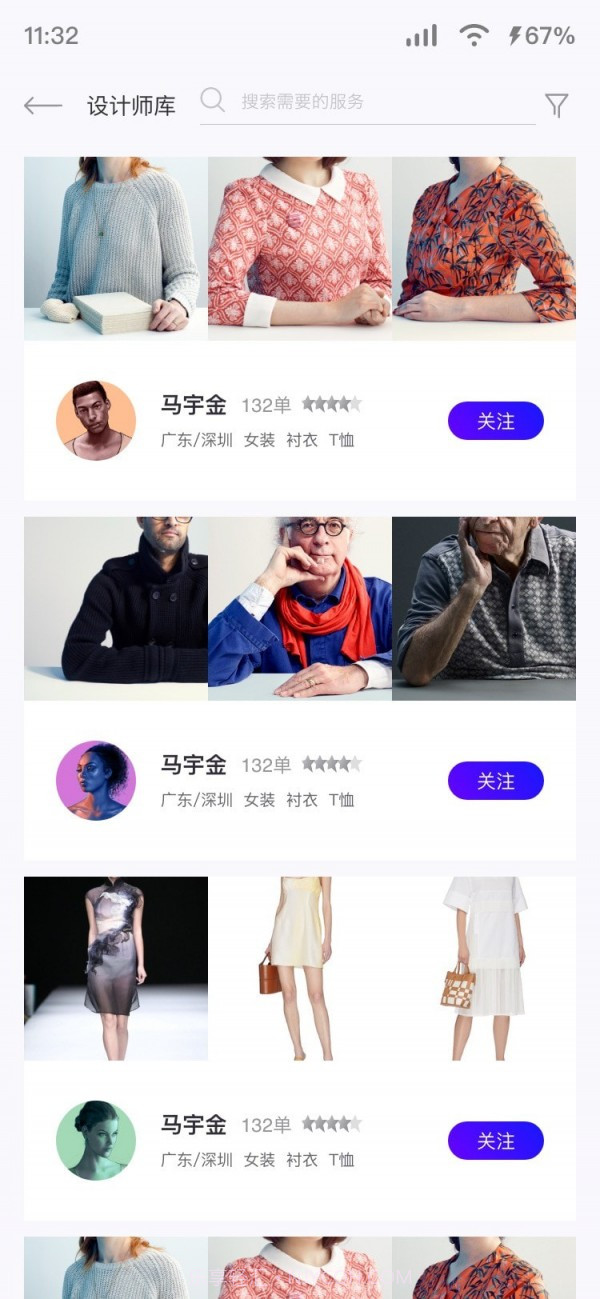Follow the designer with the purple avatar
Screen dimensions: 600x1299
[495, 781]
